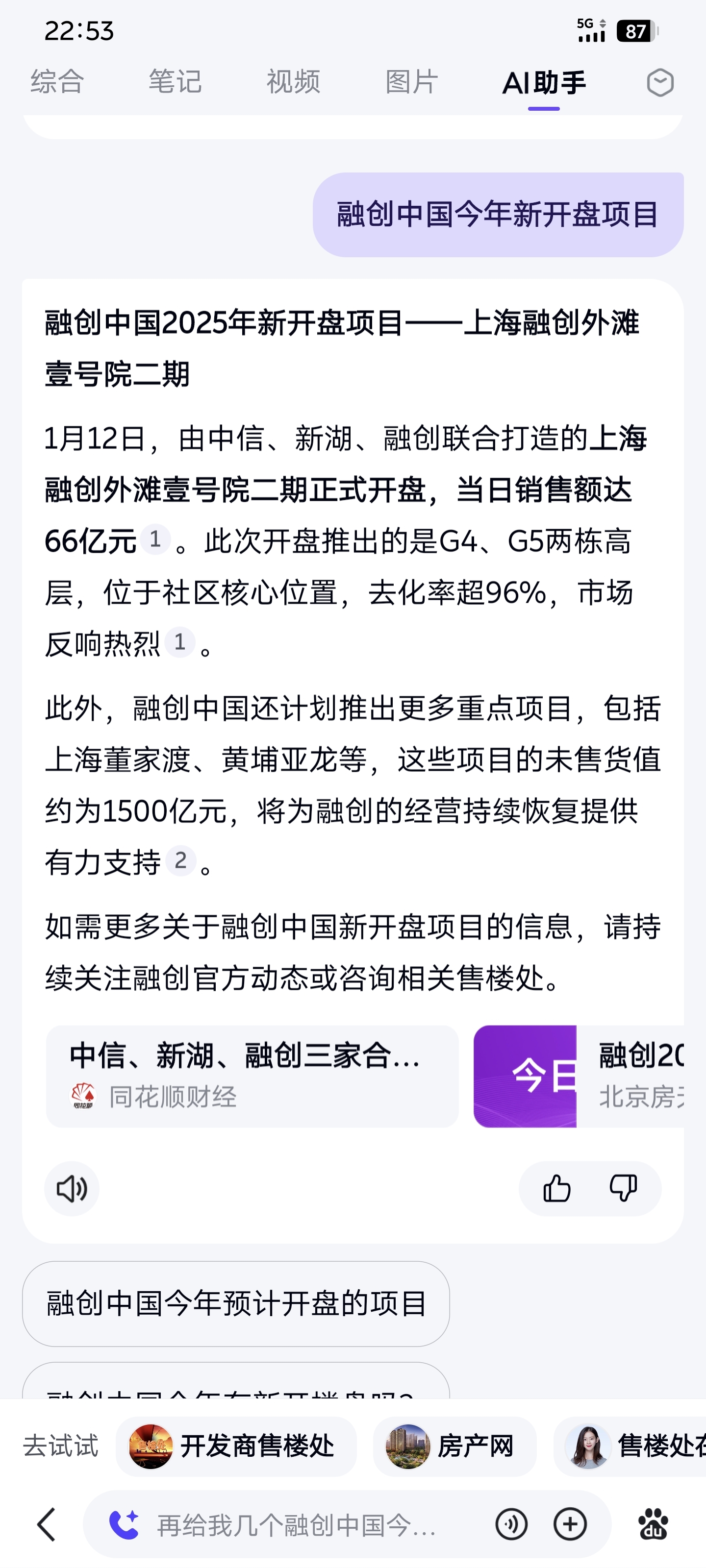
Task: Play the answer aloud with speaker icon
Action: tap(72, 1188)
